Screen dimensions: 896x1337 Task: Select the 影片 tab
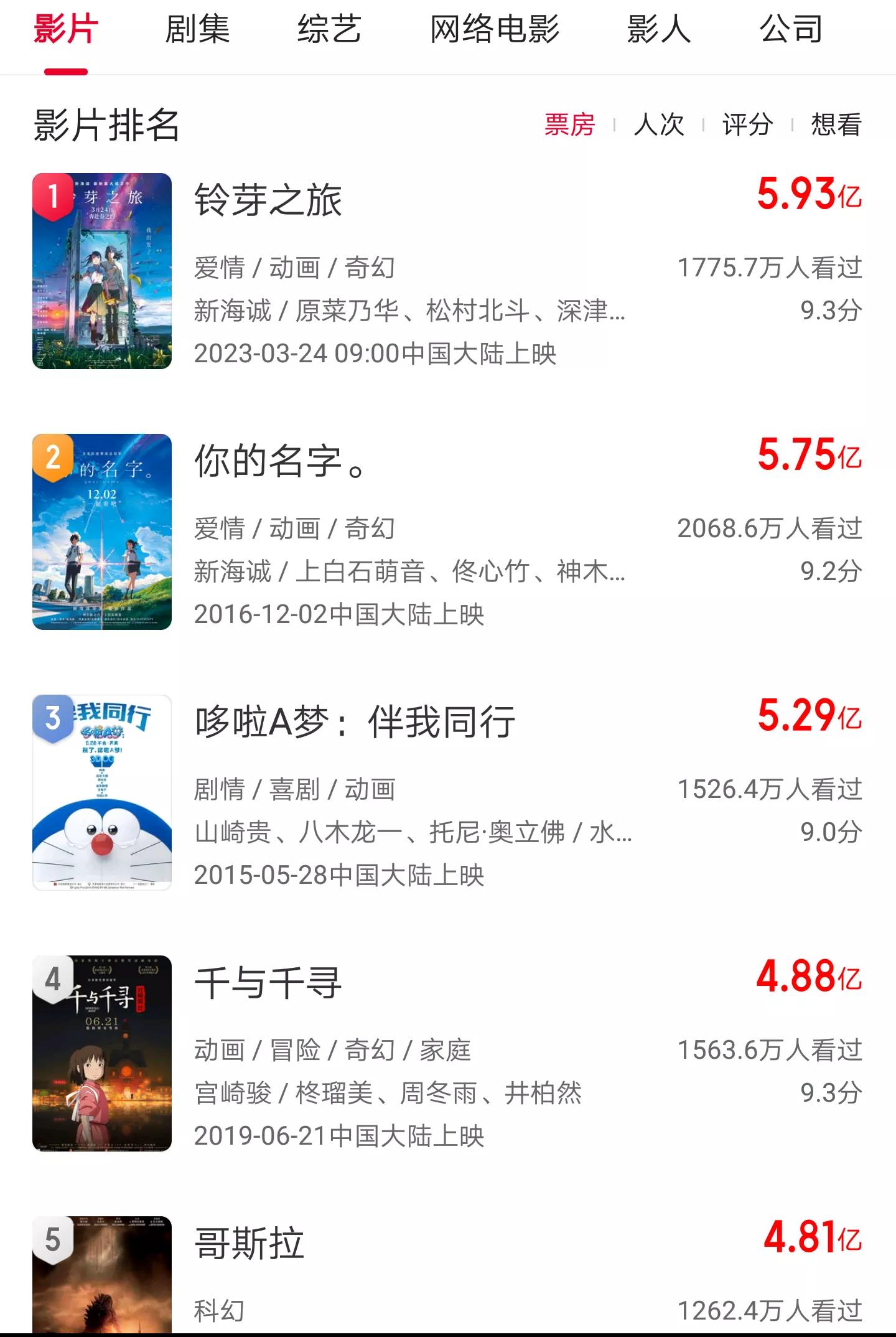pos(66,29)
